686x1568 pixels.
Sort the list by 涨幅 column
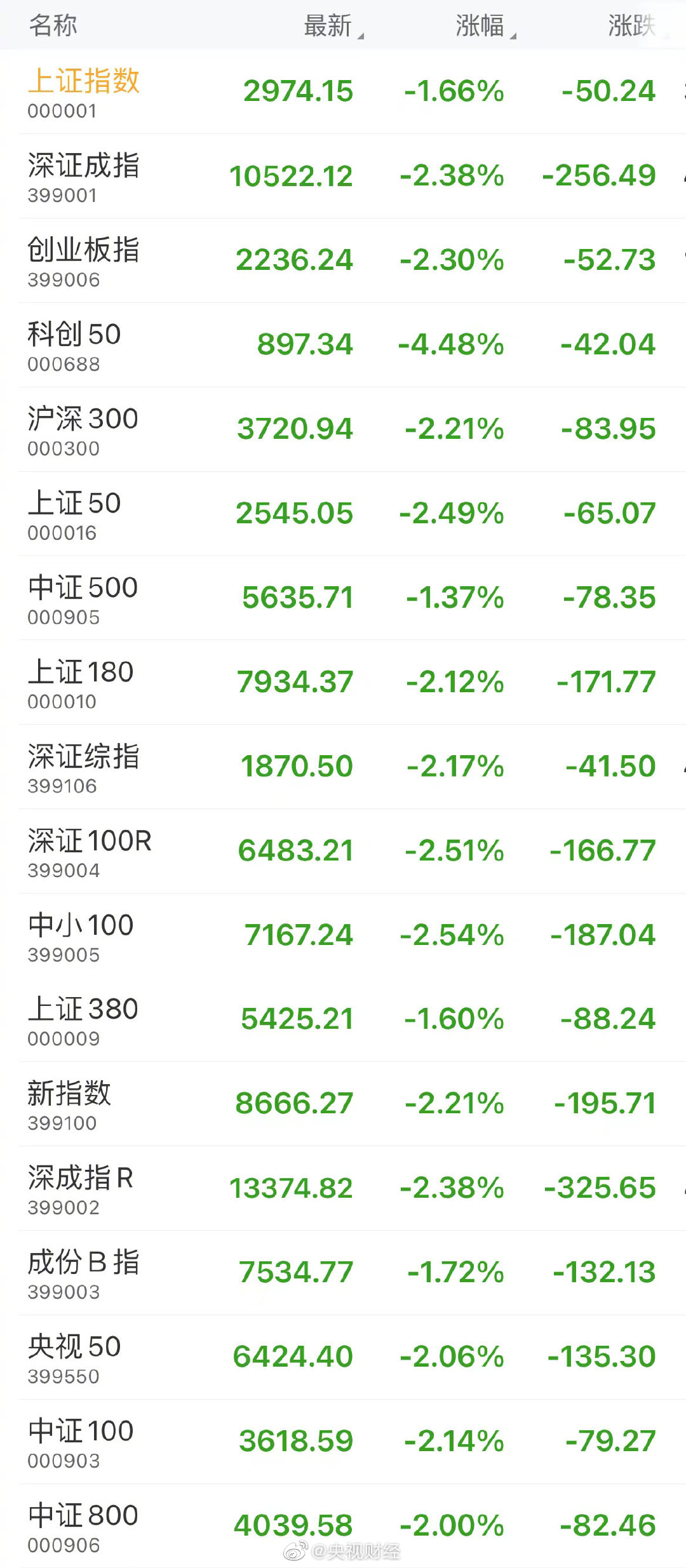tap(485, 26)
